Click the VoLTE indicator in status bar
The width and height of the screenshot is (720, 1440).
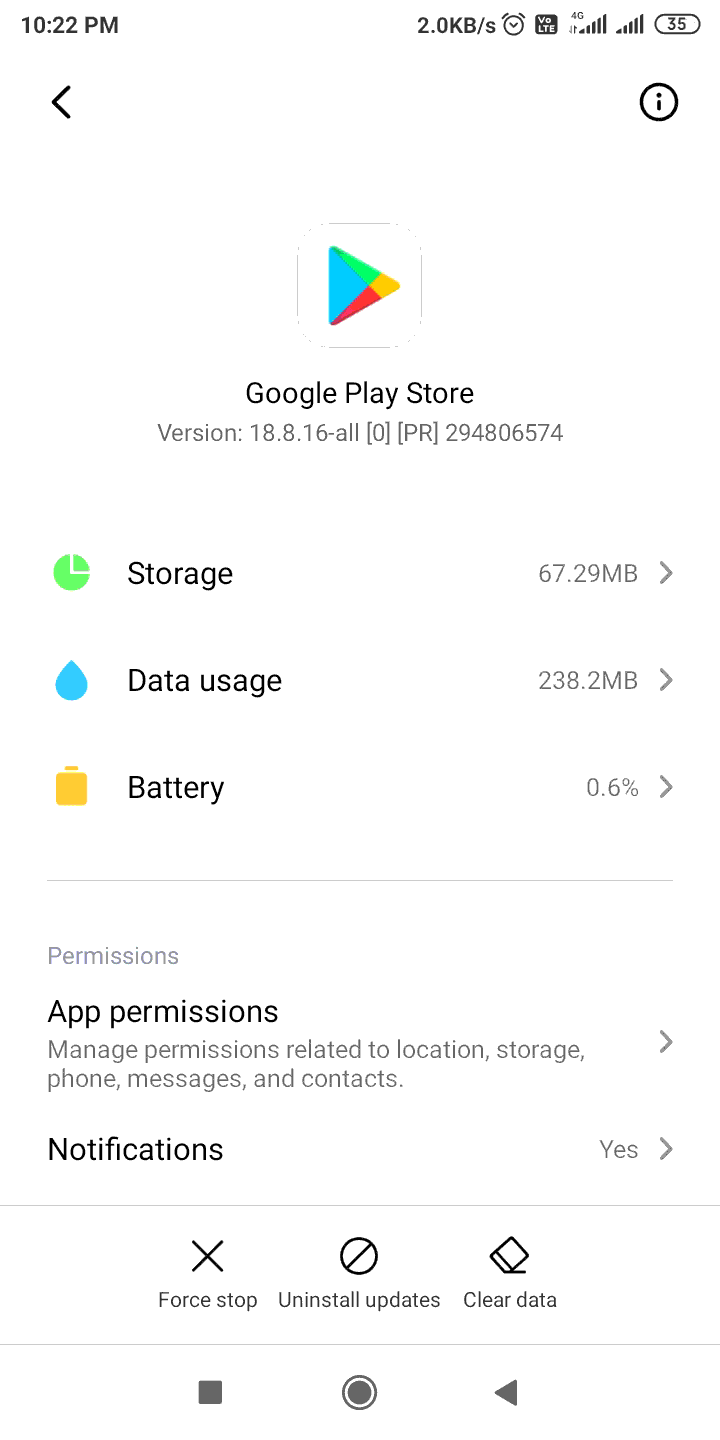coord(546,24)
